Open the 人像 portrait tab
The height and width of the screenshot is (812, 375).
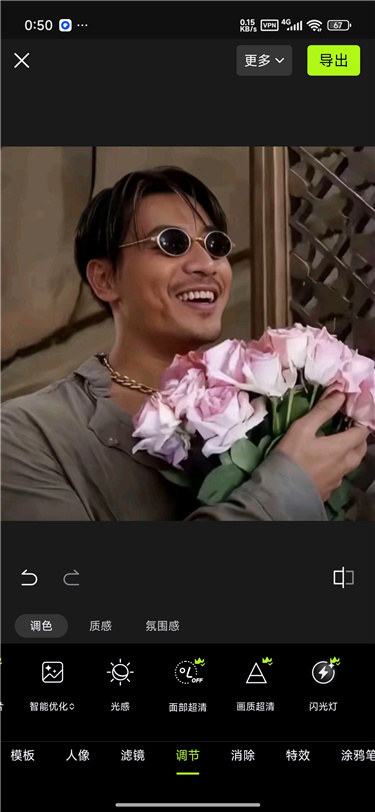point(78,756)
